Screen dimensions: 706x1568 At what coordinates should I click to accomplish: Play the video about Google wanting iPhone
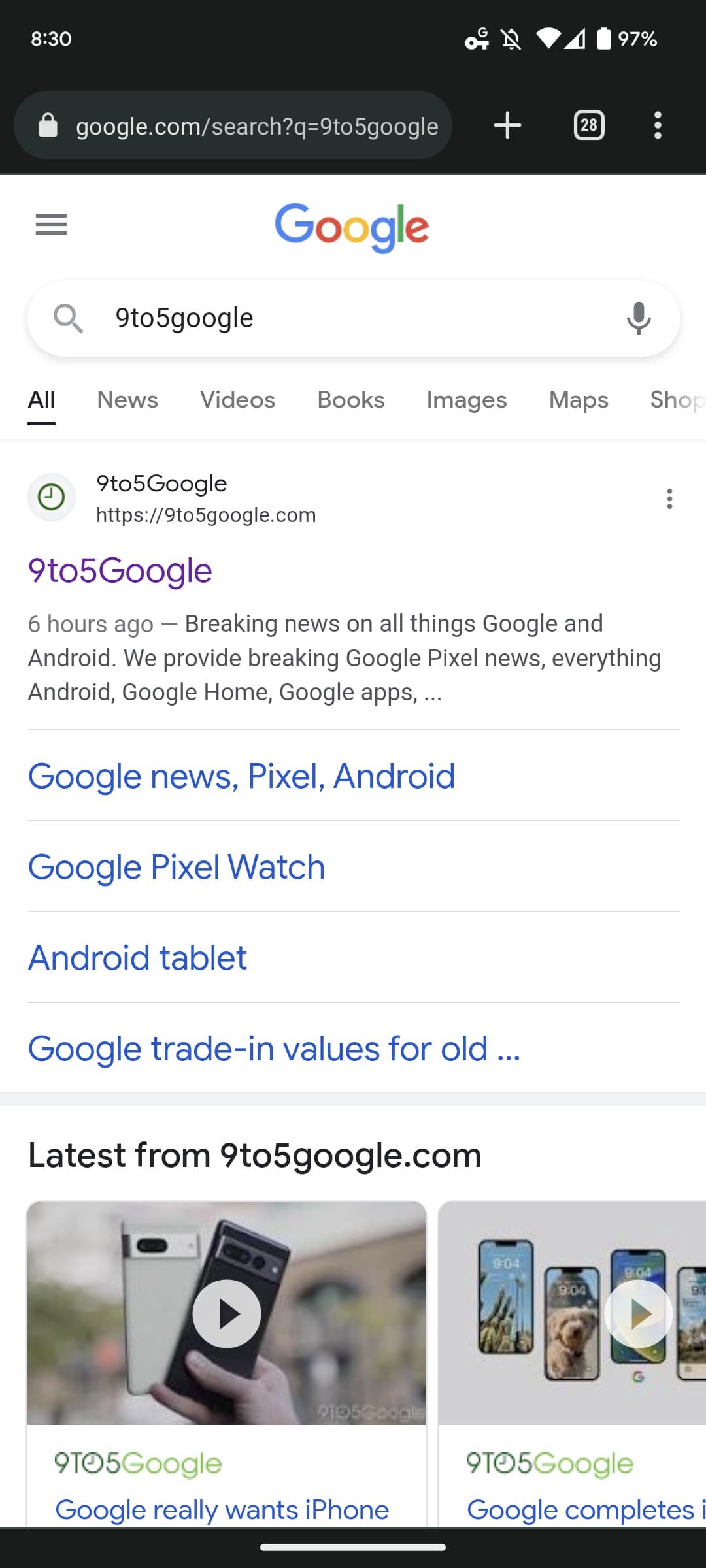click(227, 1314)
